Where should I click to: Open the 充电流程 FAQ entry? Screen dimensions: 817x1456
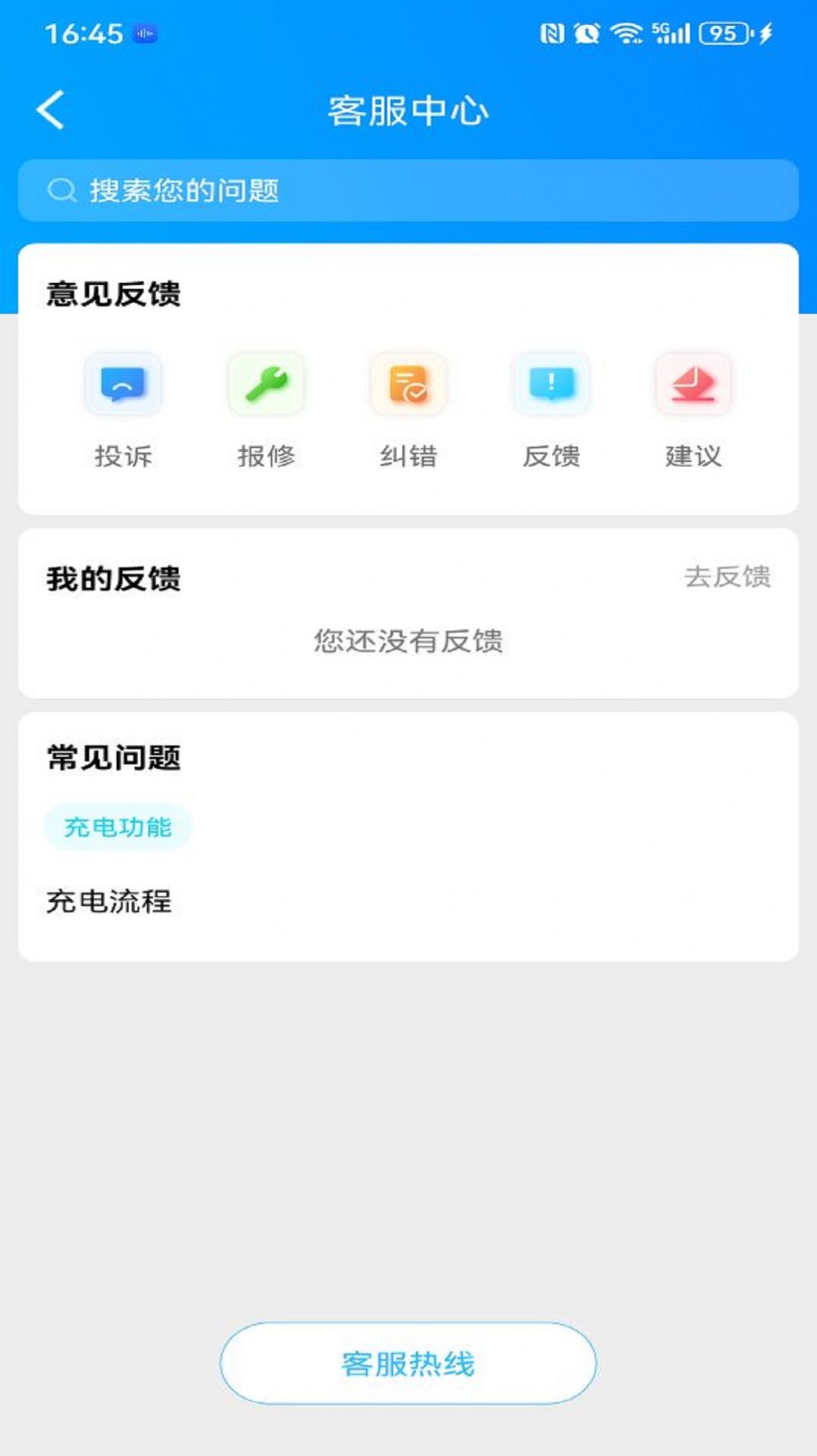click(x=109, y=902)
